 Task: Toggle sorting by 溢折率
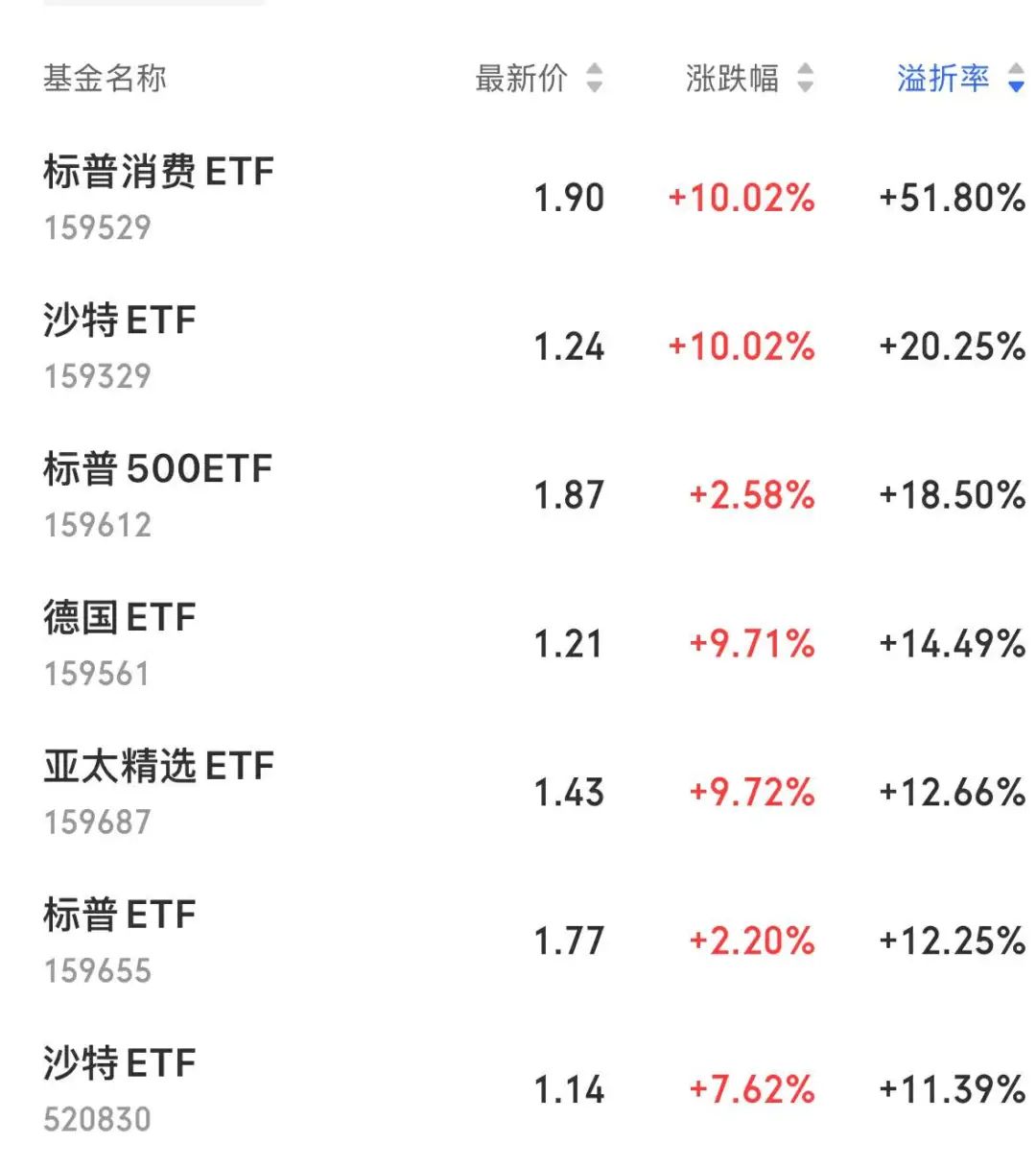point(960,78)
